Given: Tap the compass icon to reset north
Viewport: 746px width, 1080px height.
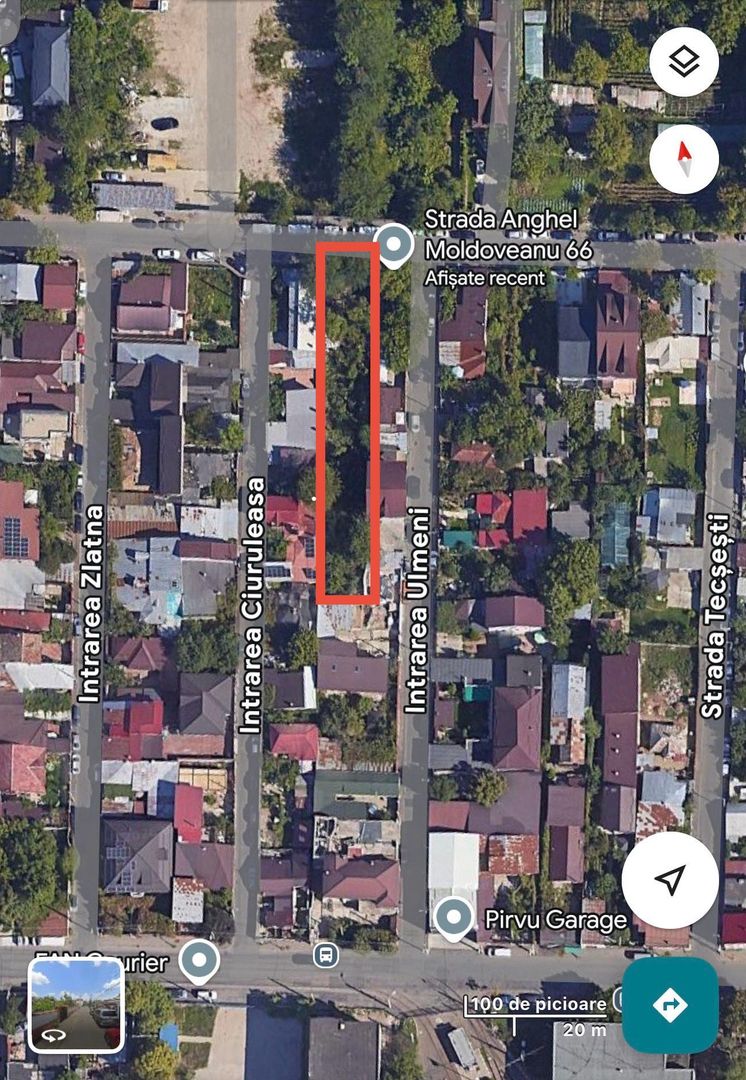Looking at the screenshot, I should 684,160.
